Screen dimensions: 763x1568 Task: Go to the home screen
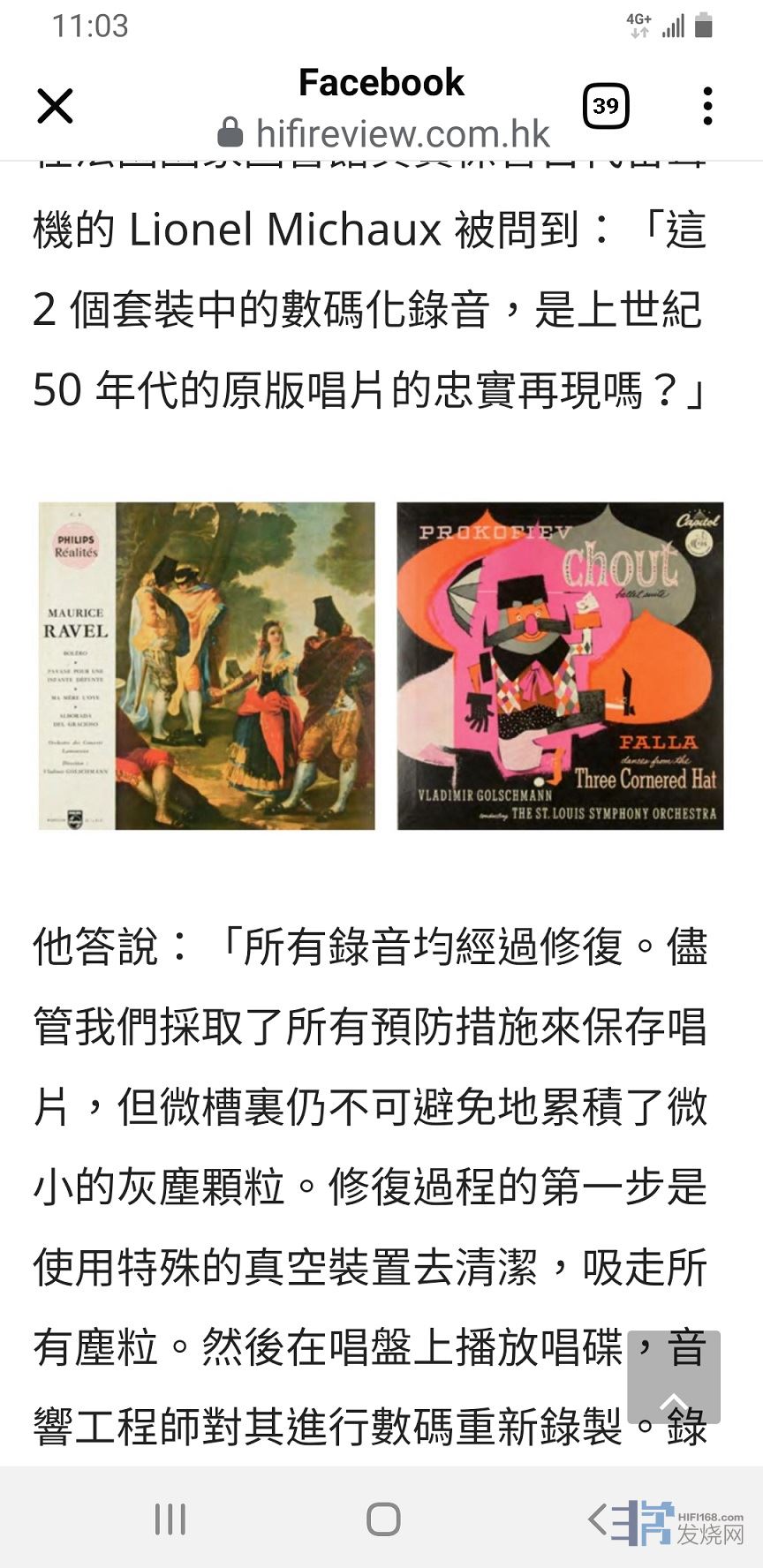point(383,1519)
